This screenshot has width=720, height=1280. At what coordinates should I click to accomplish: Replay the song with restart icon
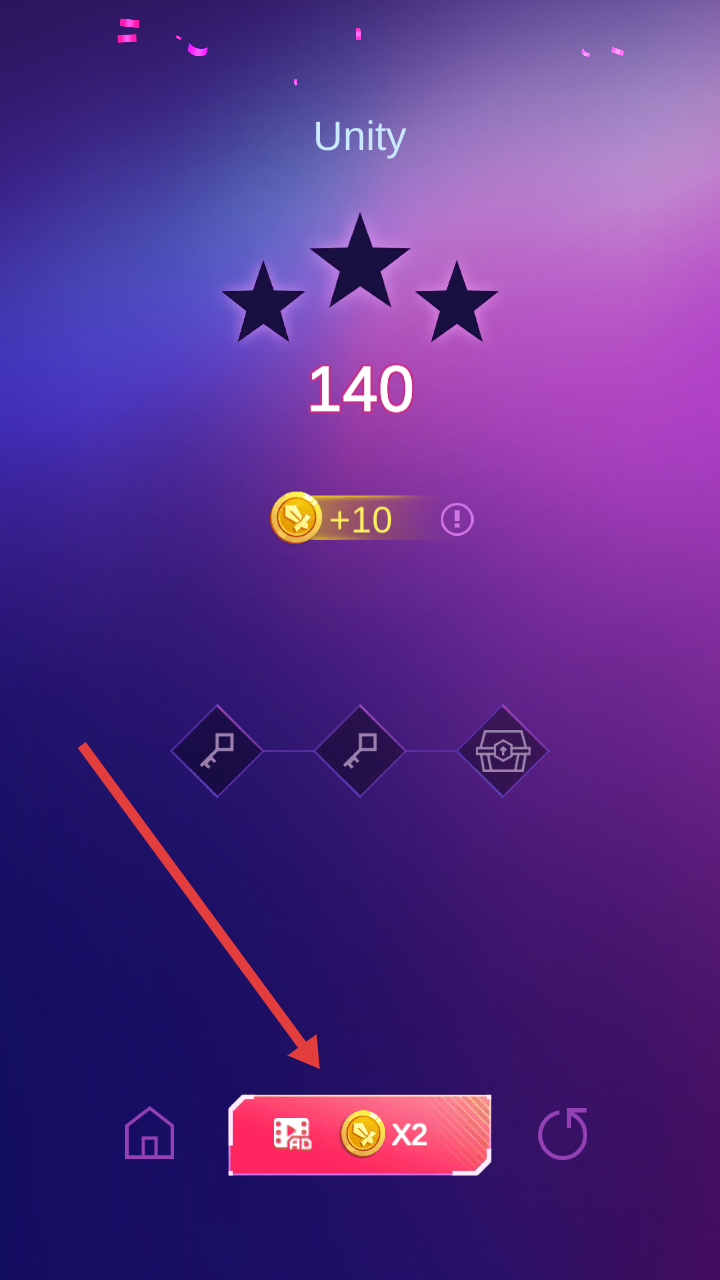click(562, 1134)
